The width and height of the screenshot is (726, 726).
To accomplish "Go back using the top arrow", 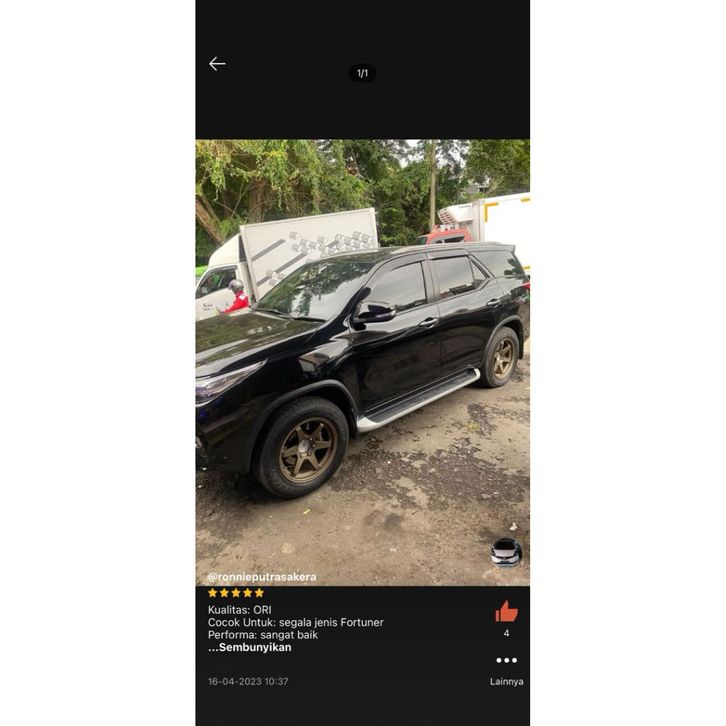I will tap(217, 64).
